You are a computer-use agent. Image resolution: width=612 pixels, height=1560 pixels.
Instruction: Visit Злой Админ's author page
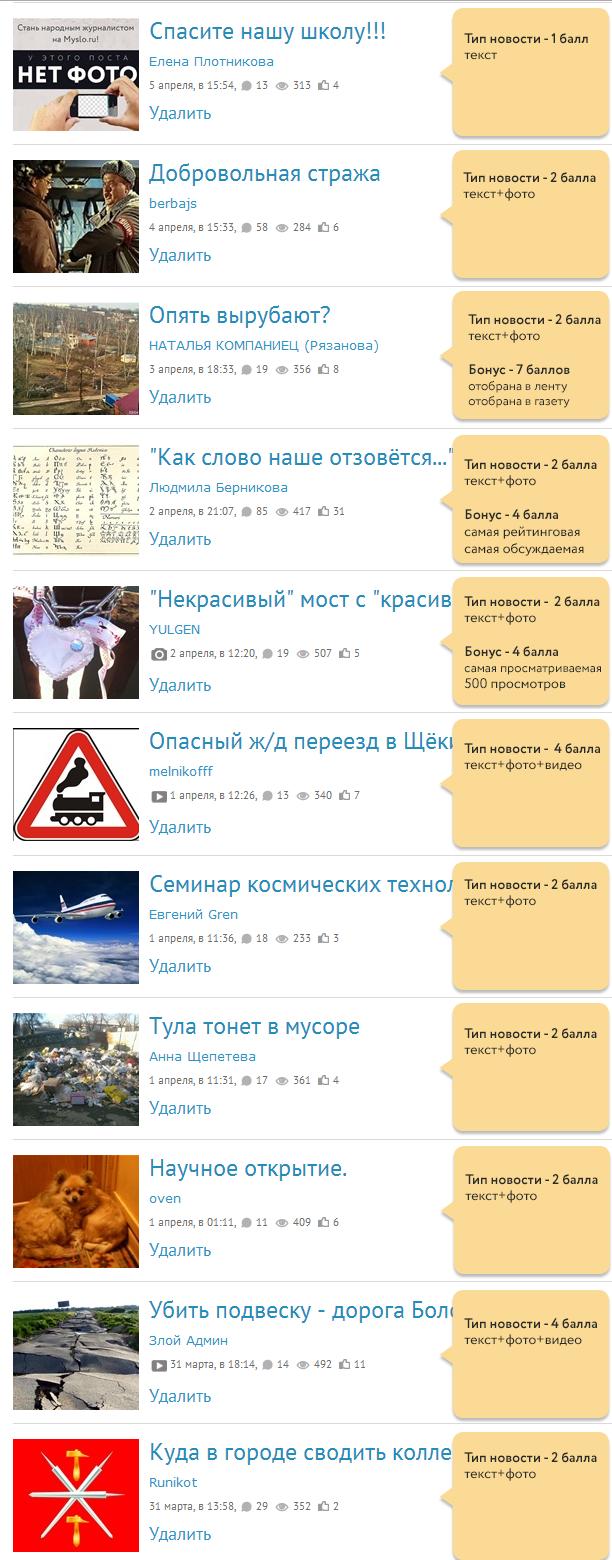[x=188, y=1340]
